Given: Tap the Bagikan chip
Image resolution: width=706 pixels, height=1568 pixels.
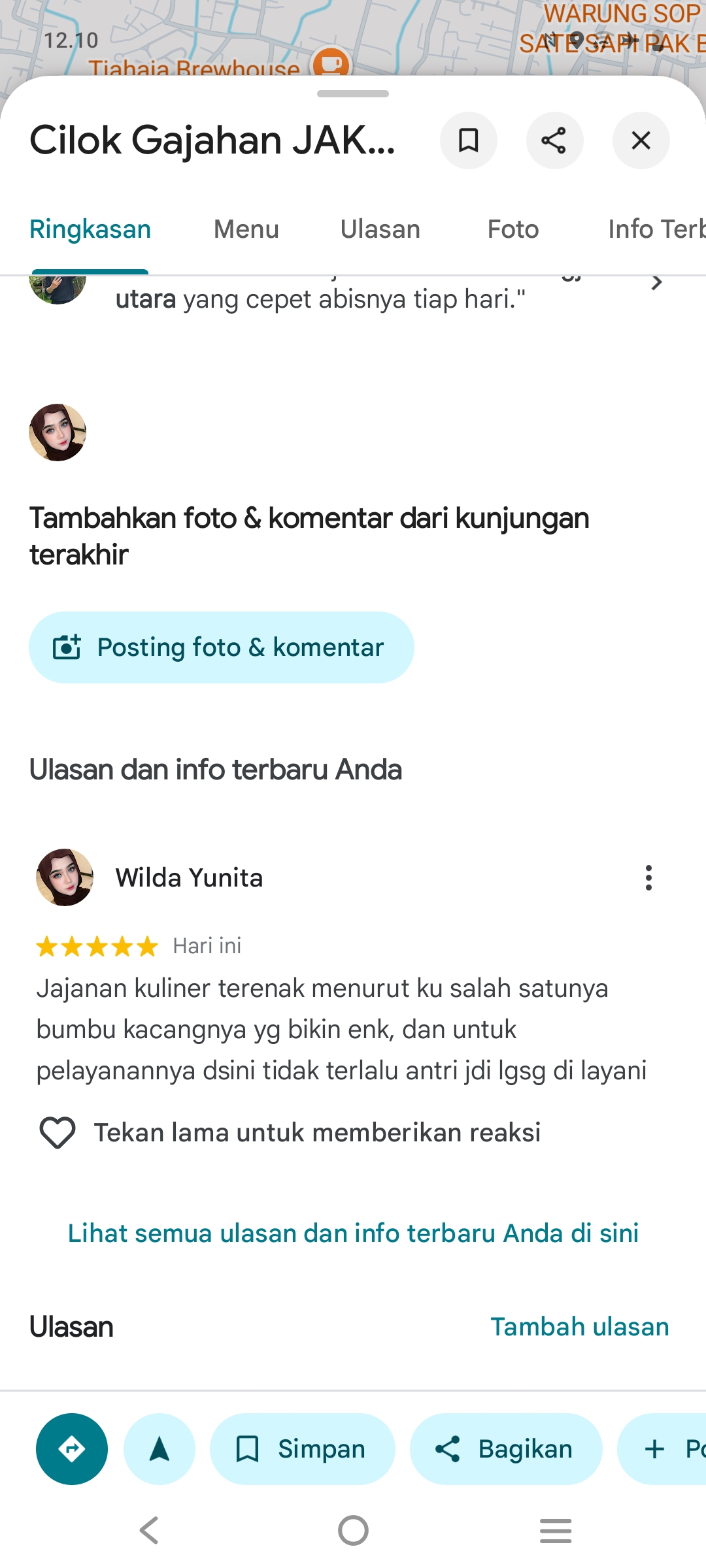Looking at the screenshot, I should point(505,1449).
